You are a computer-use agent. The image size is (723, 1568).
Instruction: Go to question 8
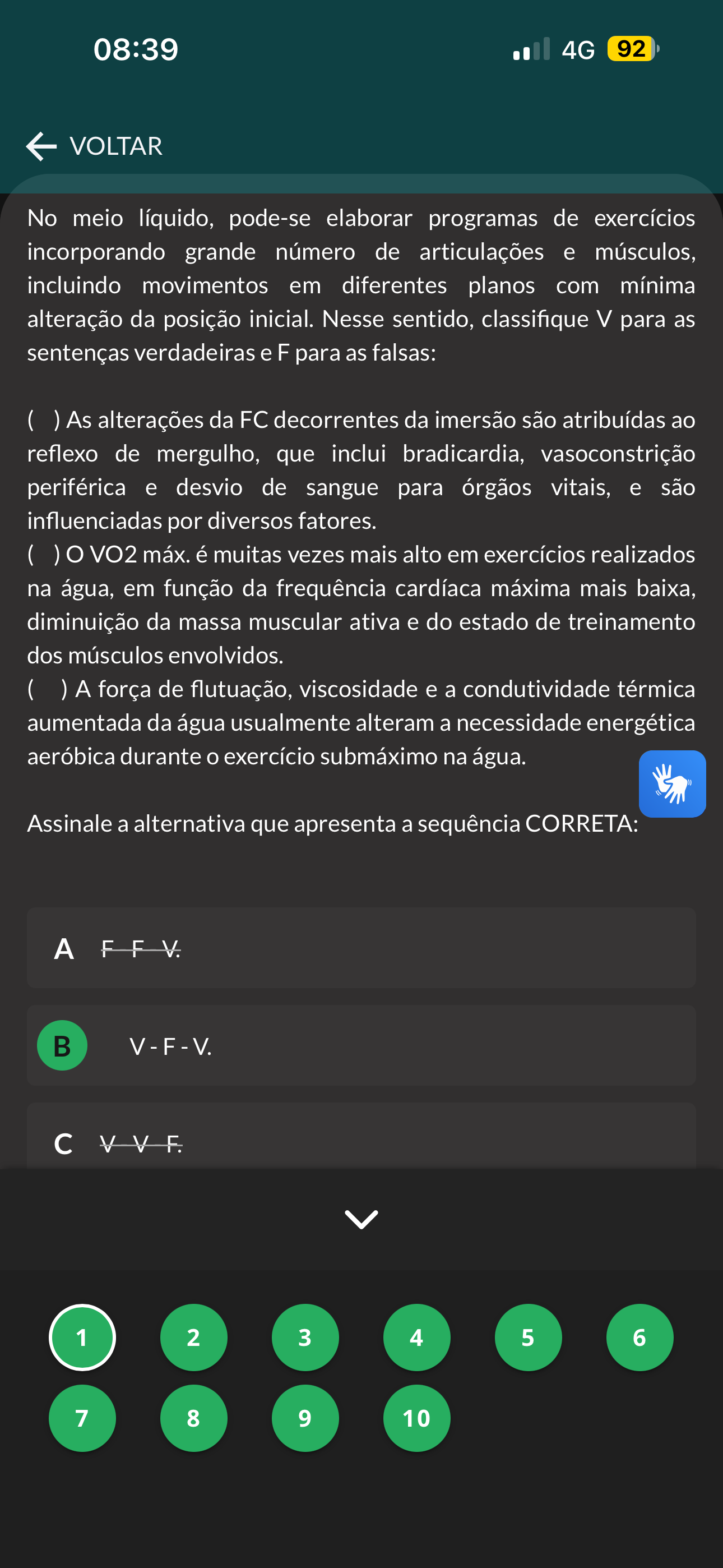tap(193, 1418)
